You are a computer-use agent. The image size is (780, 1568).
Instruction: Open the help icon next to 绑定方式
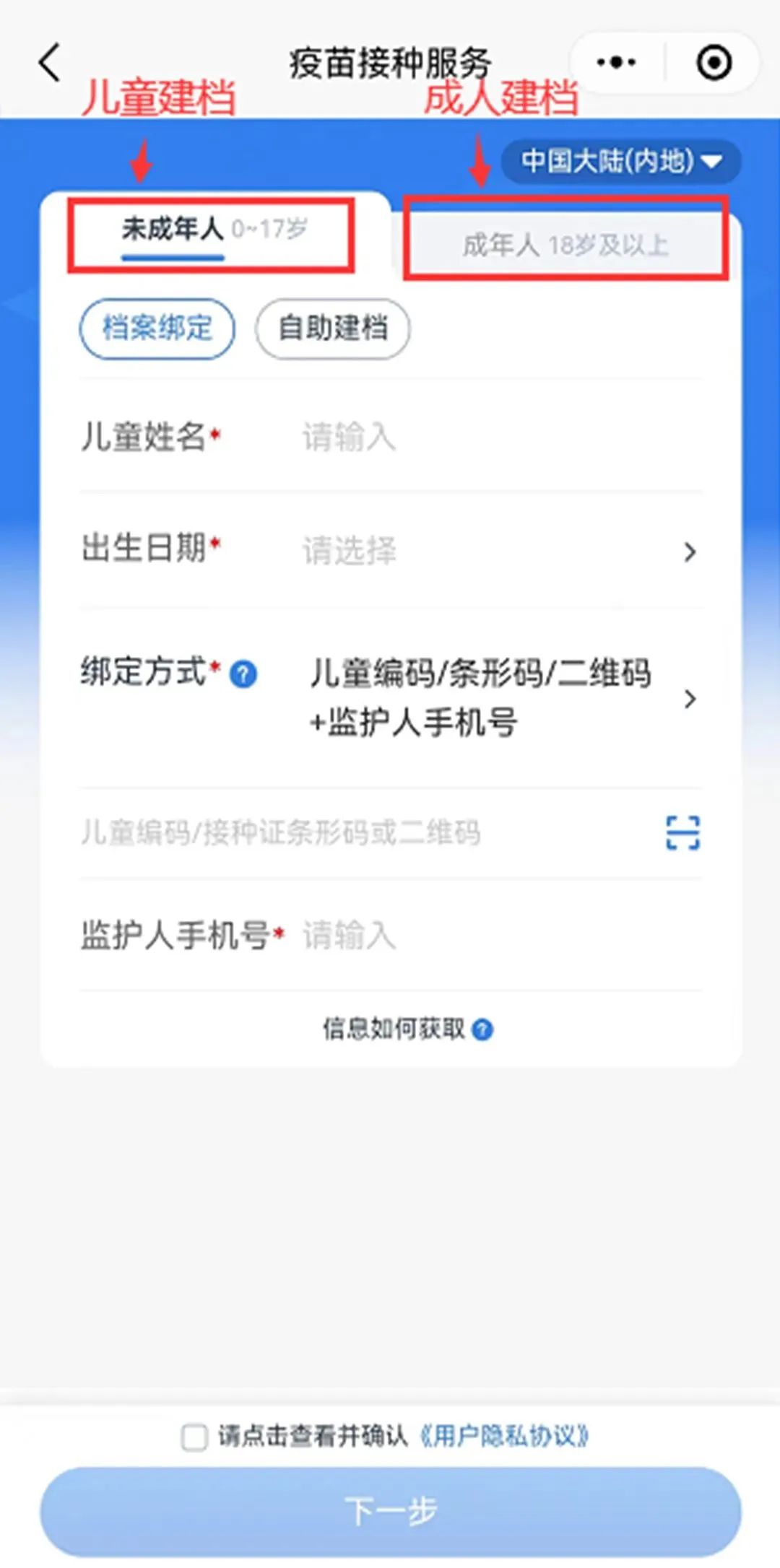[x=243, y=674]
